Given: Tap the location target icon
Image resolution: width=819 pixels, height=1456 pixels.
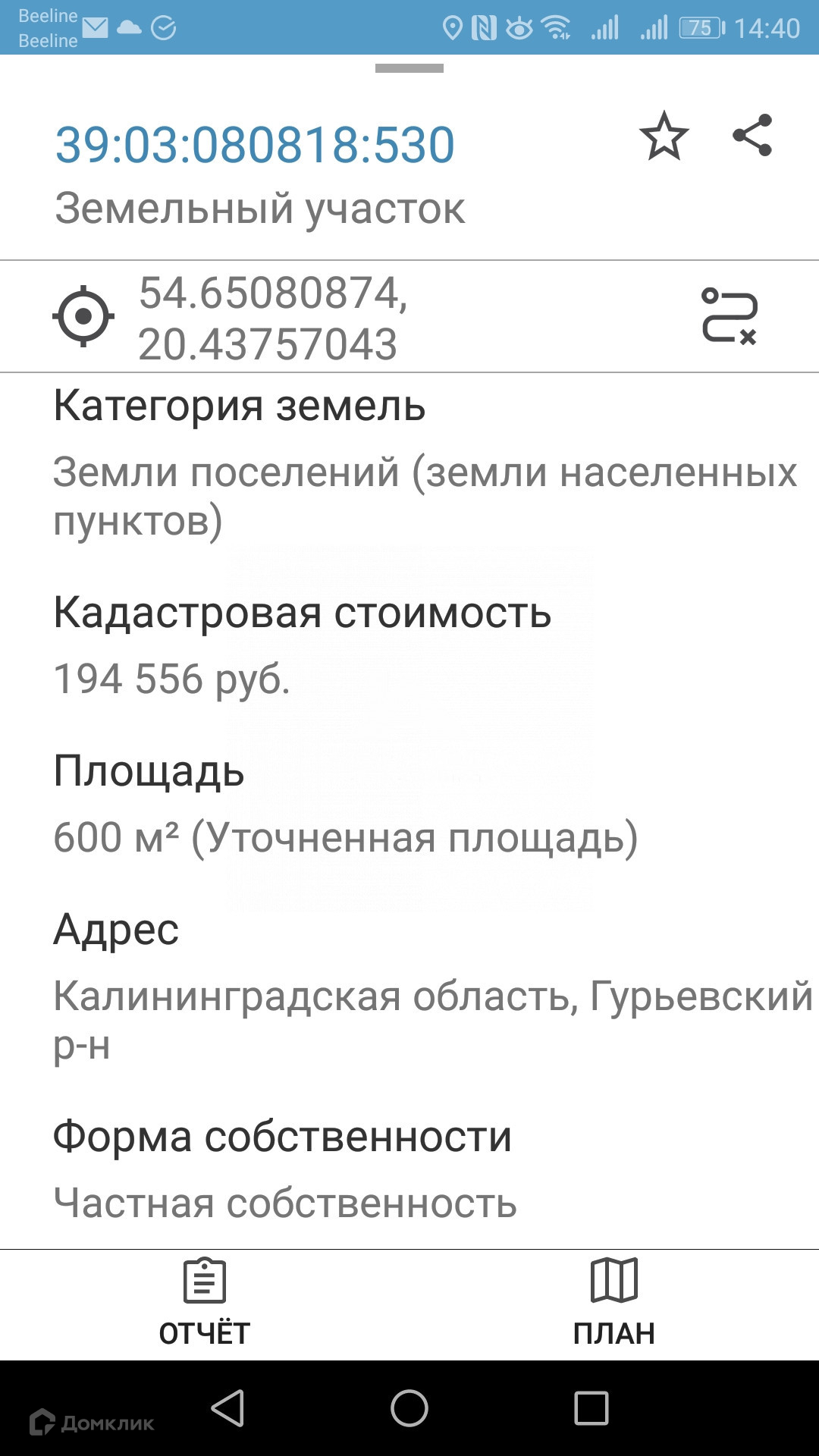Looking at the screenshot, I should [x=83, y=316].
